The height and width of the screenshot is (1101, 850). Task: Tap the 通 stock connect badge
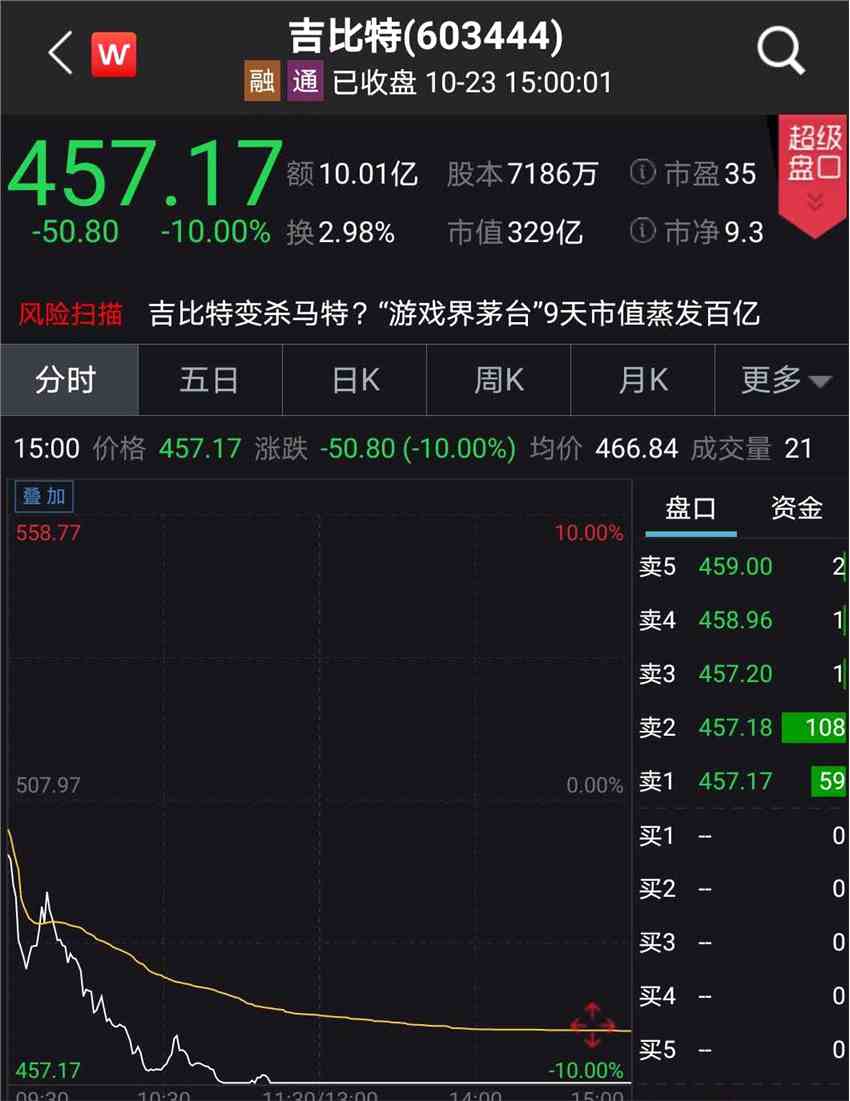pos(305,81)
